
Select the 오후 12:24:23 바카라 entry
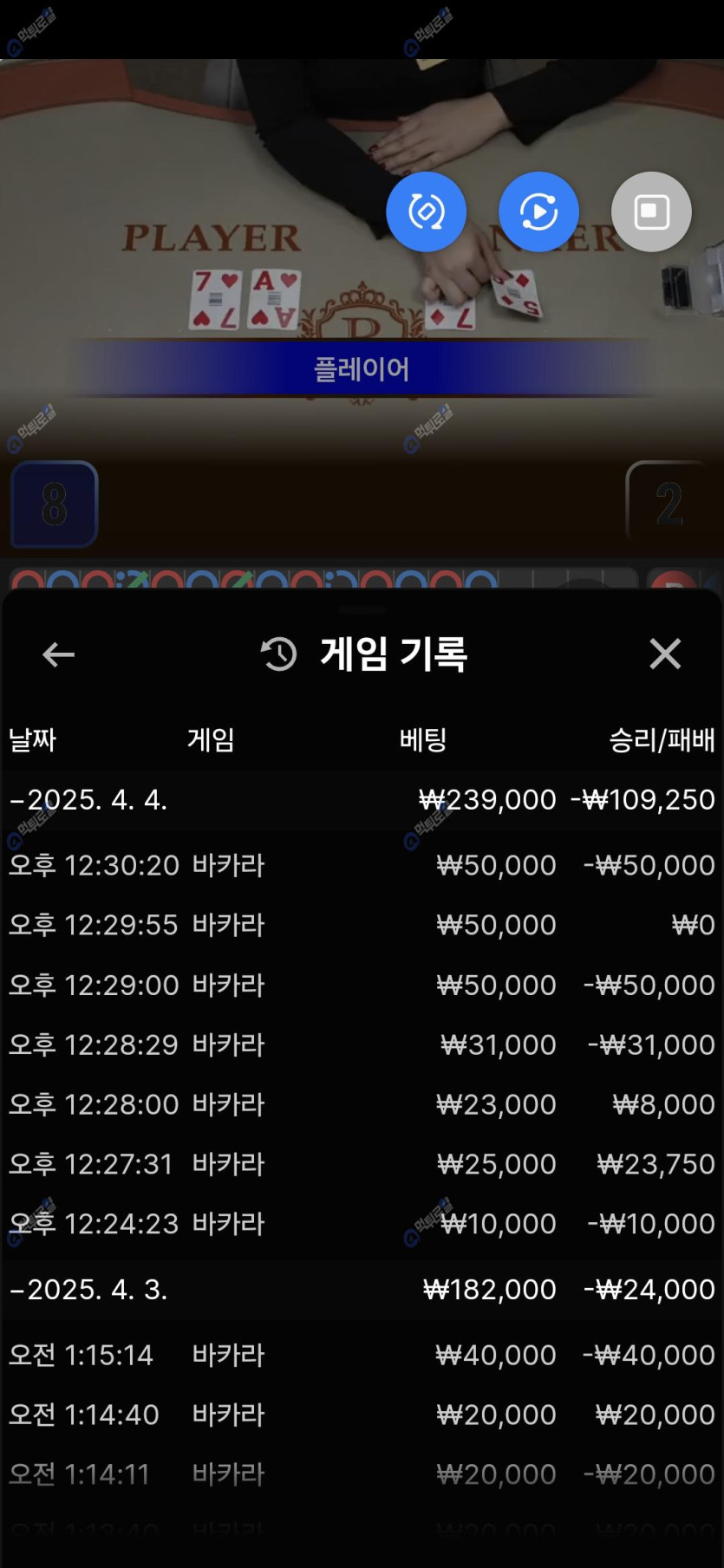(361, 1224)
